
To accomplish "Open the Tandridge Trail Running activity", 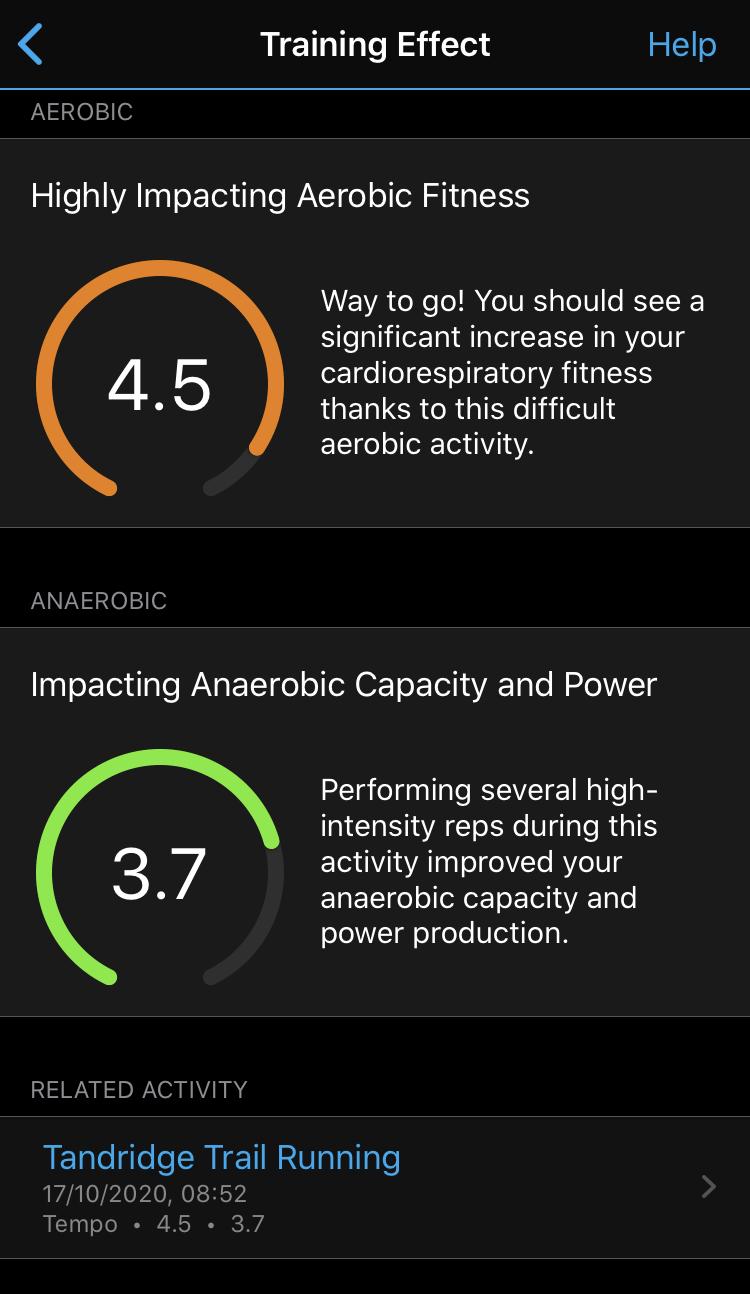I will (375, 1187).
